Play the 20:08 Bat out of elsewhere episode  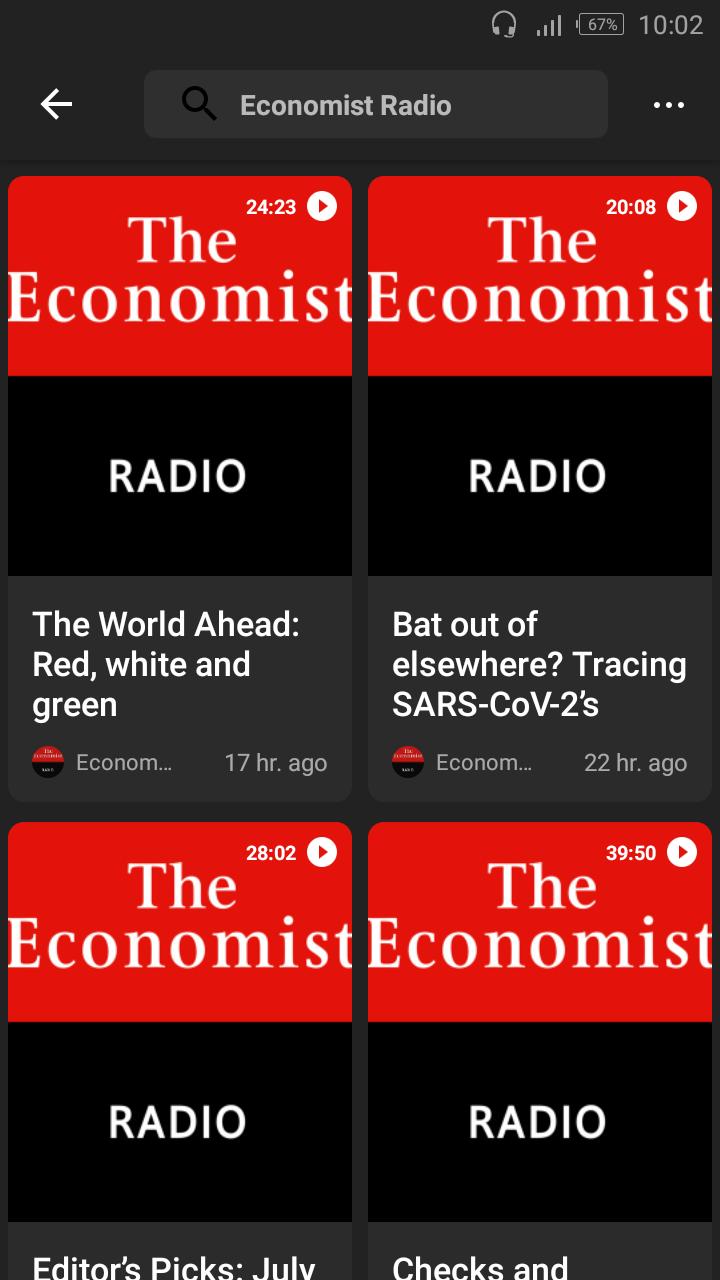point(682,206)
